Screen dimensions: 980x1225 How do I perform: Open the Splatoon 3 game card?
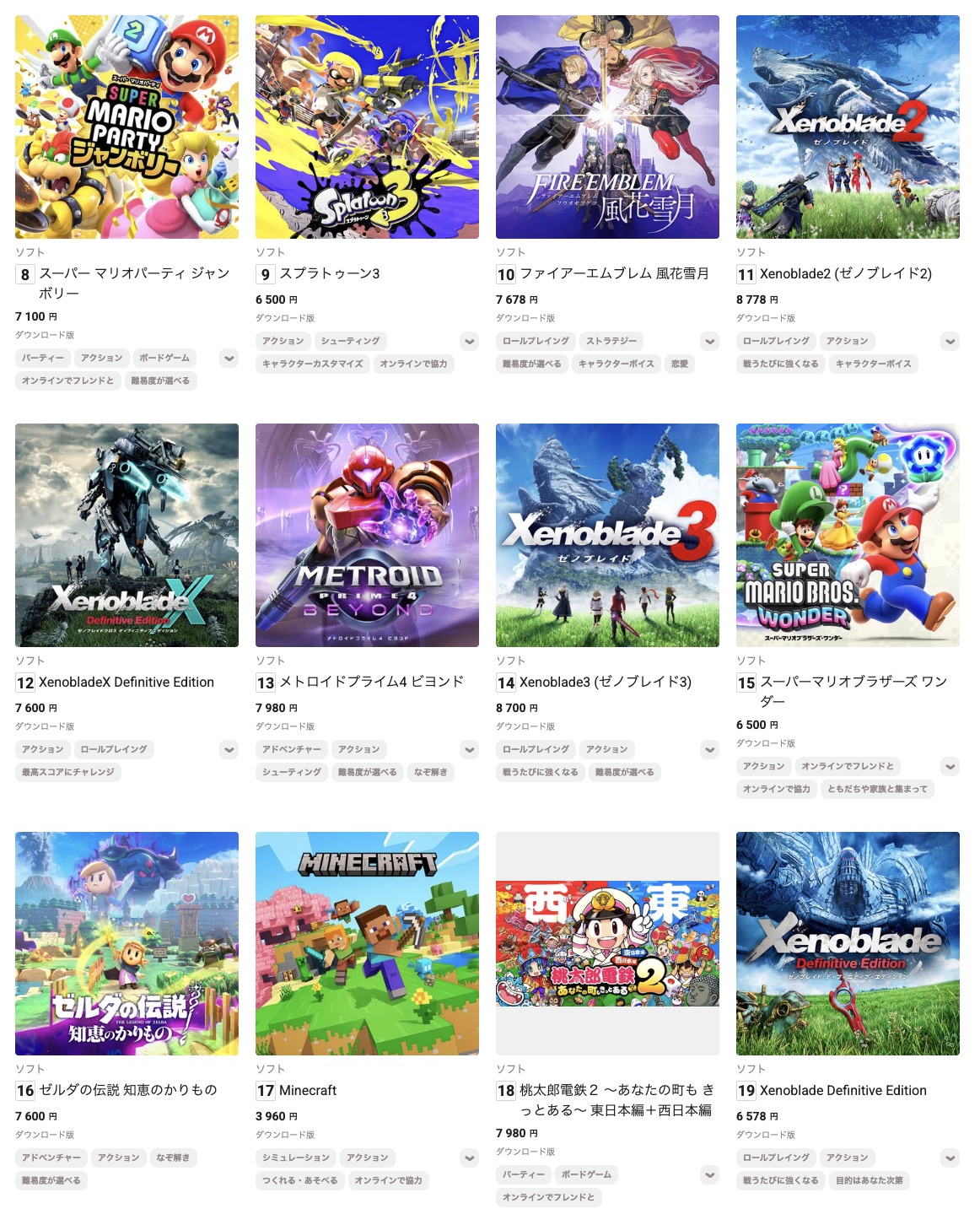367,127
